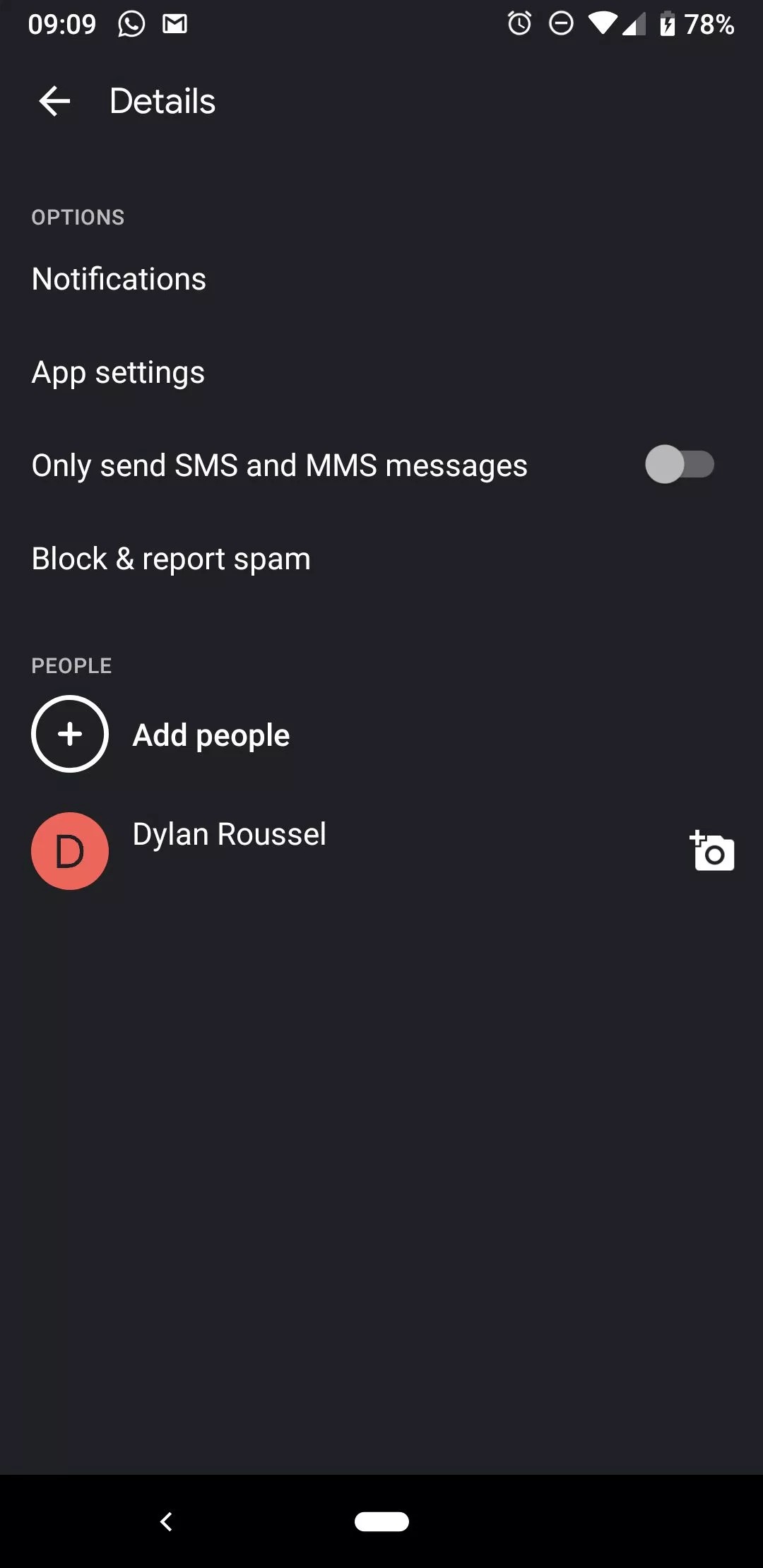Screen dimensions: 763x1568
Task: Toggle Only send SMS and MMS messages
Action: [x=680, y=465]
